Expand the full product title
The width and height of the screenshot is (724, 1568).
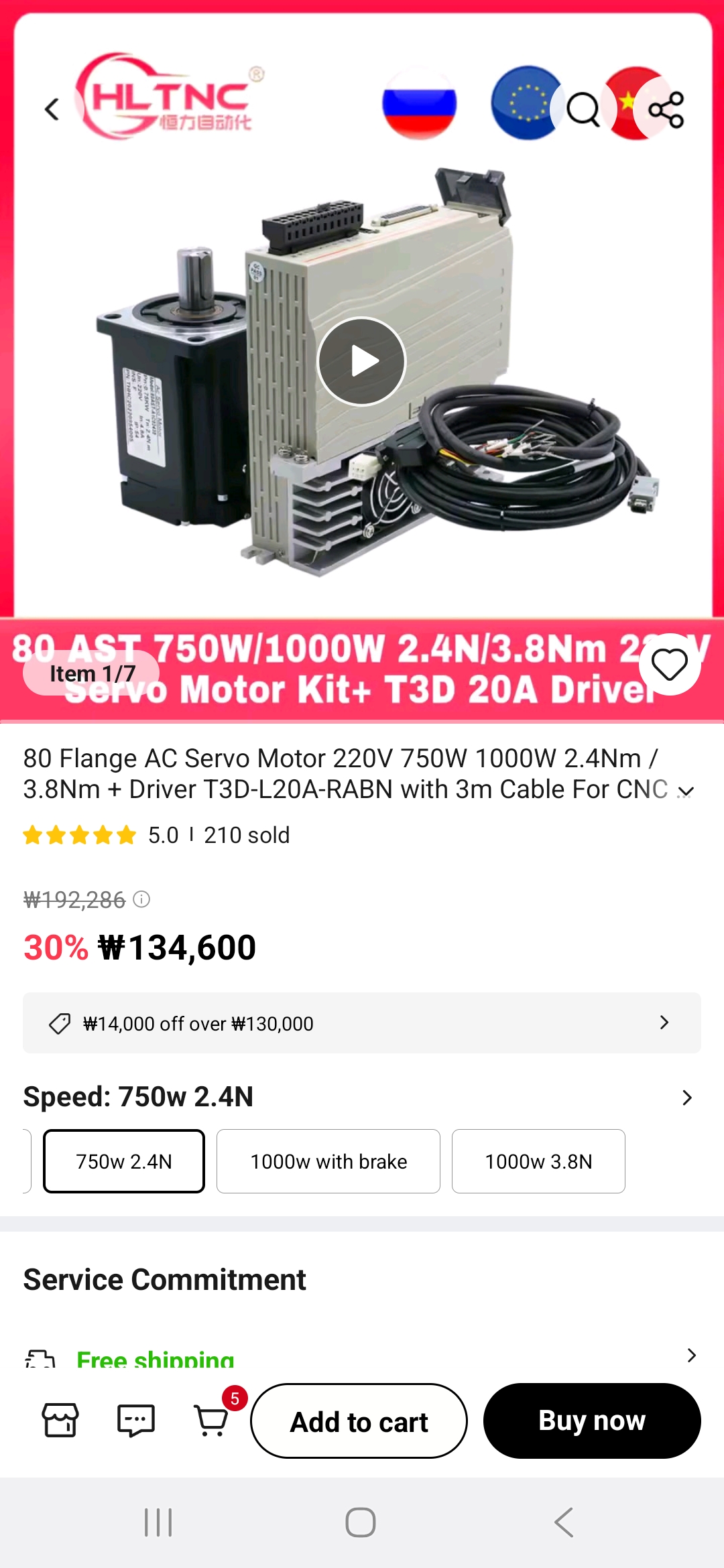coord(685,791)
